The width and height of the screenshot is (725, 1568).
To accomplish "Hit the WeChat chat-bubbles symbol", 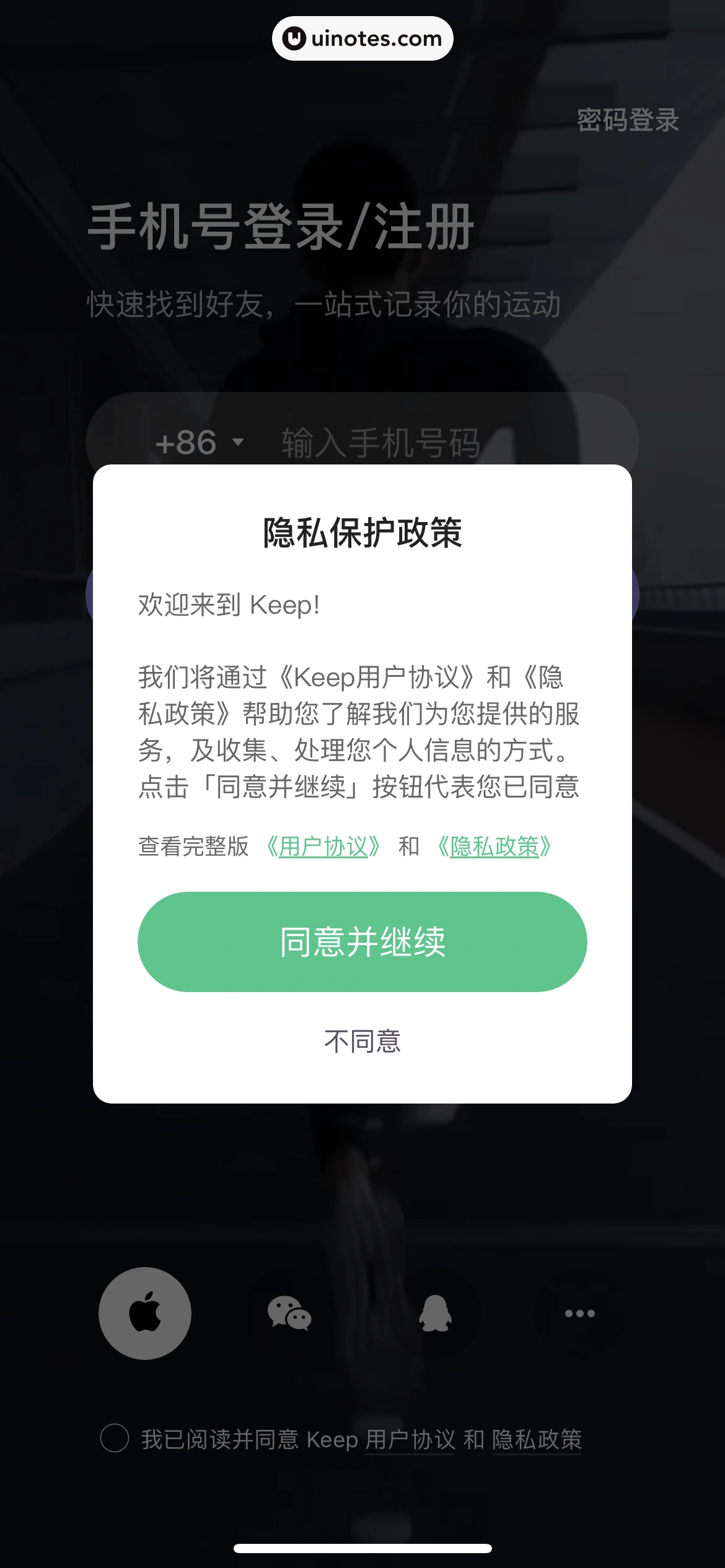I will [289, 1313].
